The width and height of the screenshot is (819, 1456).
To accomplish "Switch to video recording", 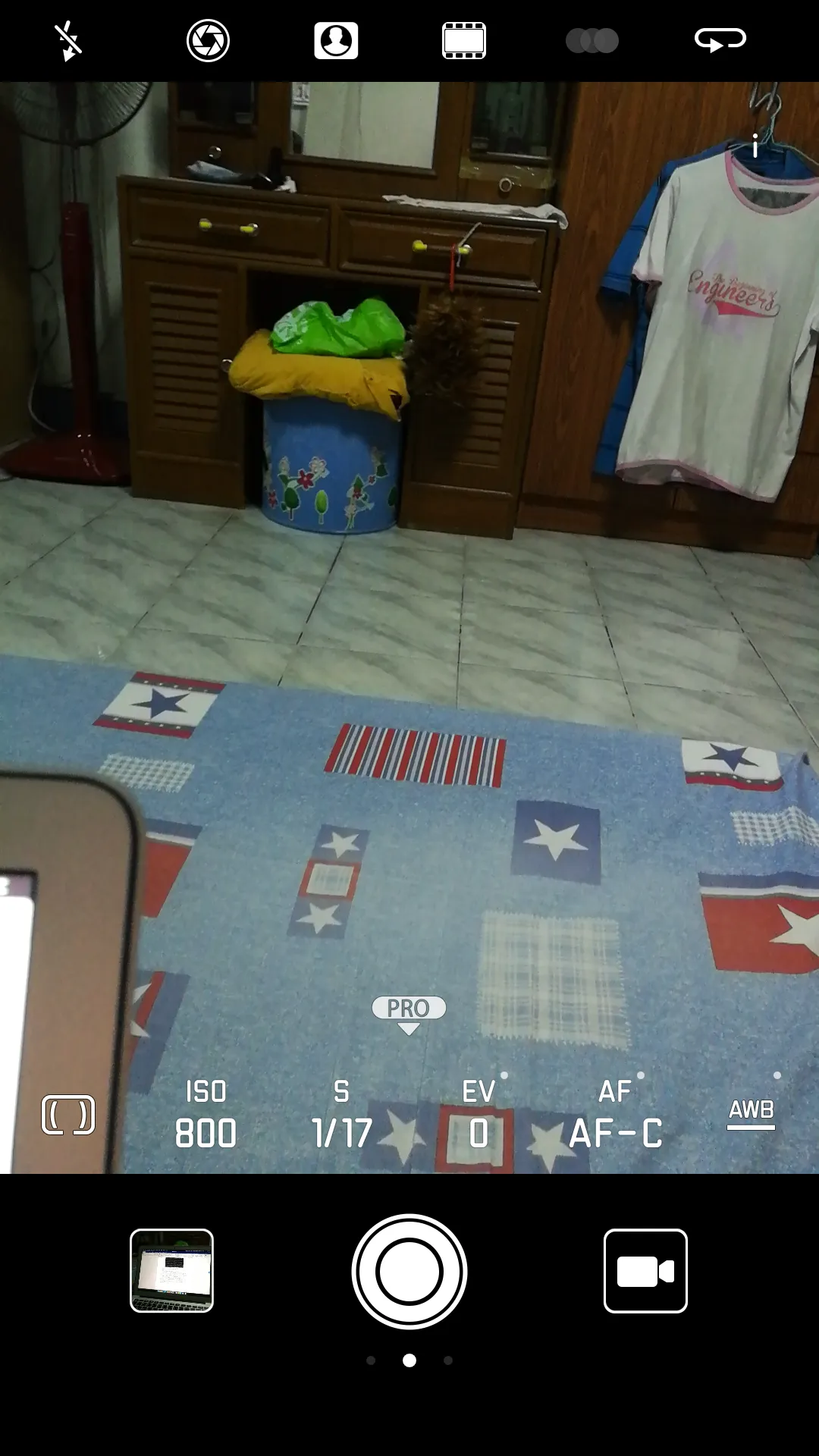I will pos(645,1271).
